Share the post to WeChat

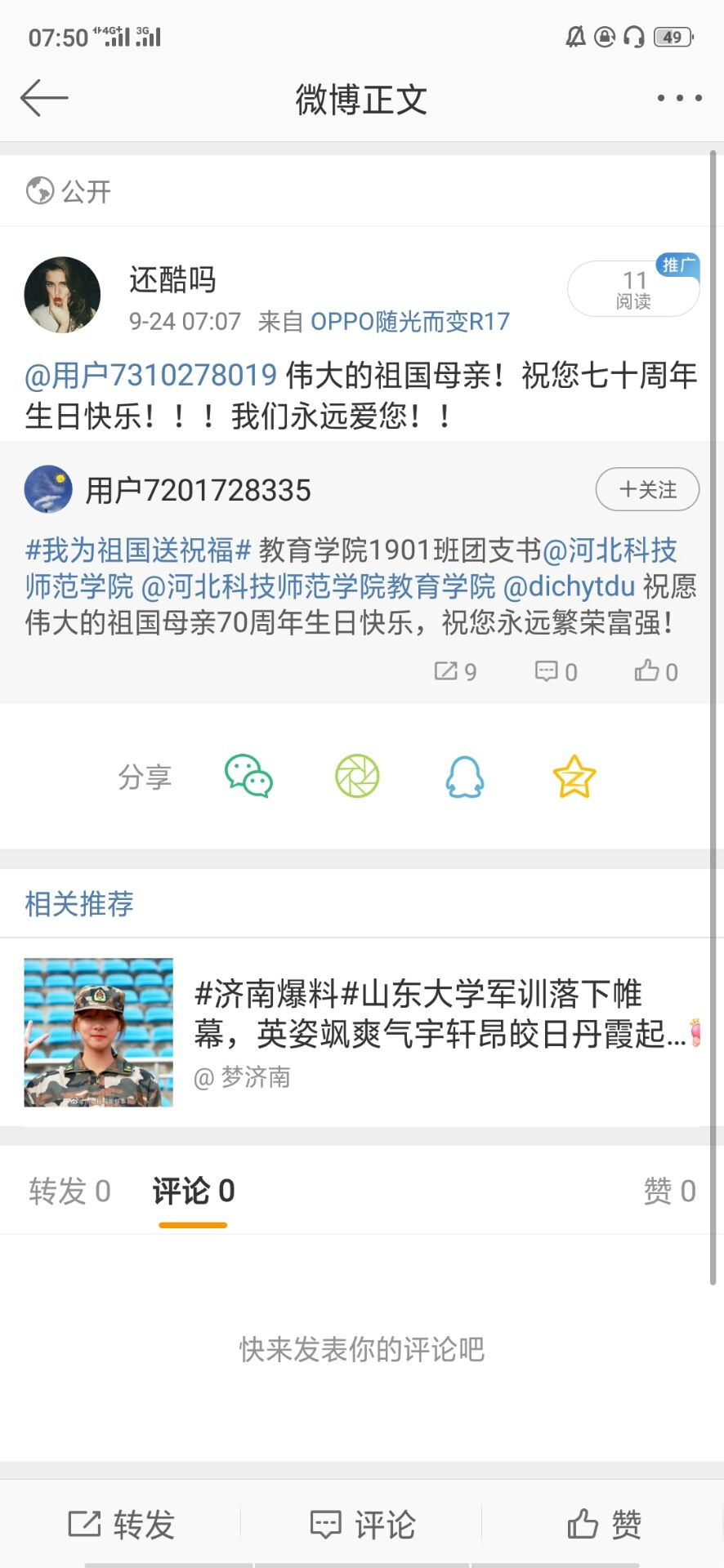pyautogui.click(x=249, y=777)
